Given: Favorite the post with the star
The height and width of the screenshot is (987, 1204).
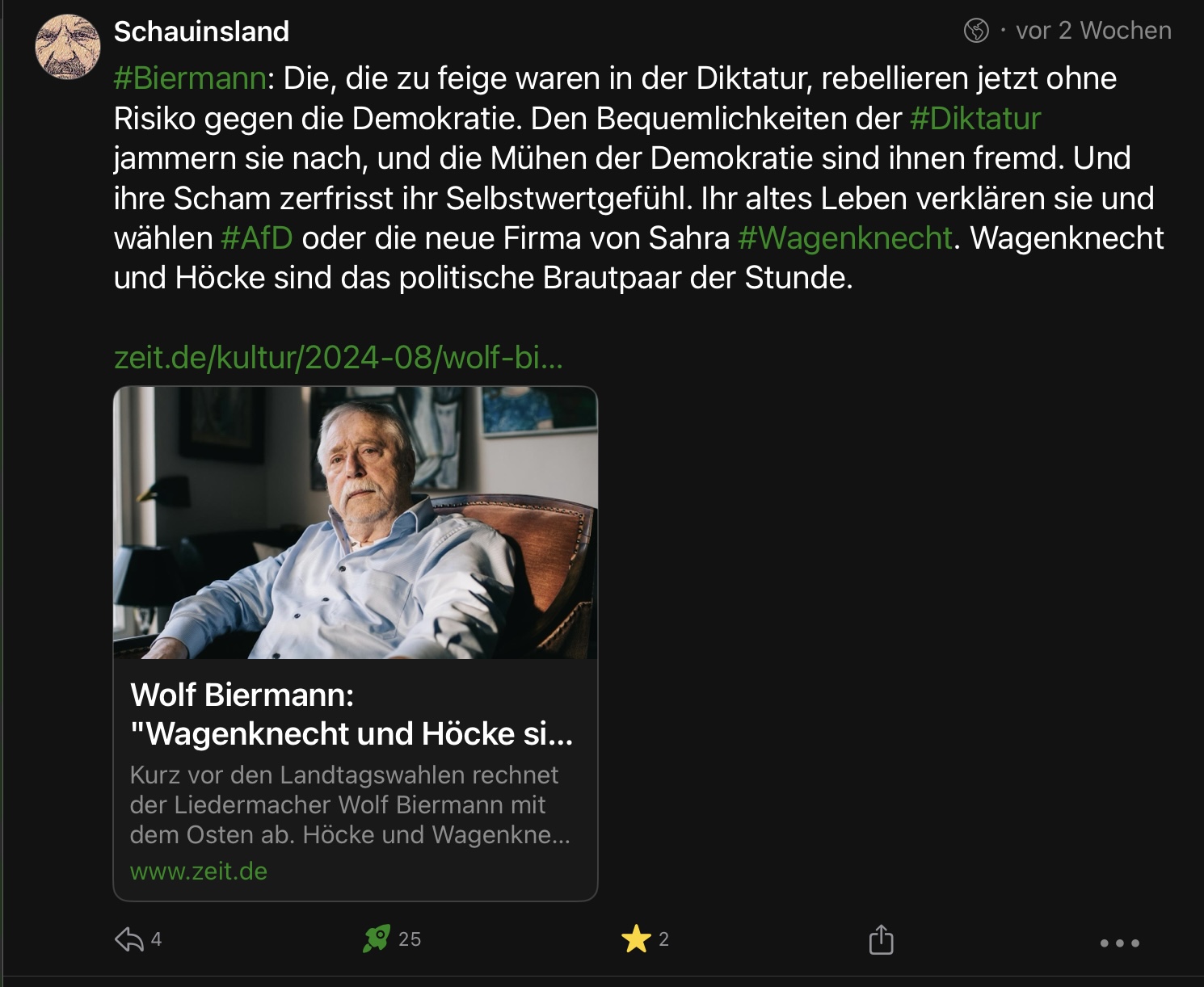Looking at the screenshot, I should click(x=636, y=939).
